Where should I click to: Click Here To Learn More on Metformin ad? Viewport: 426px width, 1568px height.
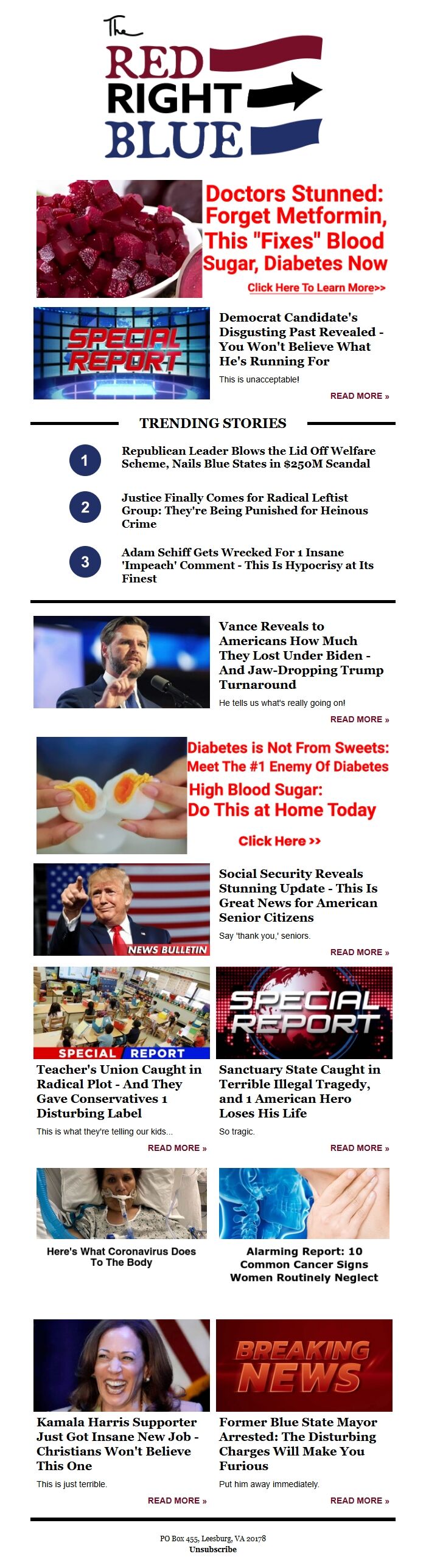316,288
